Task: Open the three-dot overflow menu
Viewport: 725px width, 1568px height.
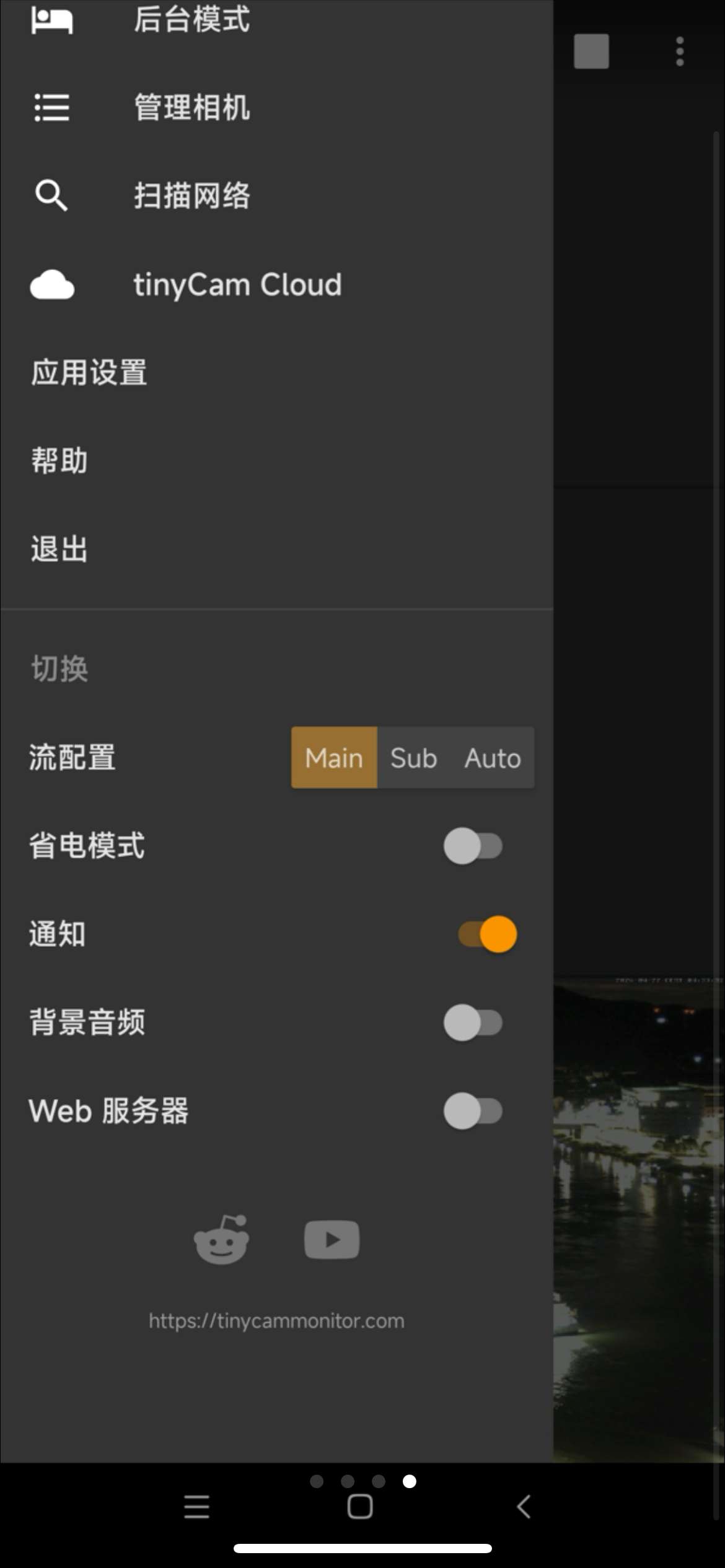Action: pos(680,51)
